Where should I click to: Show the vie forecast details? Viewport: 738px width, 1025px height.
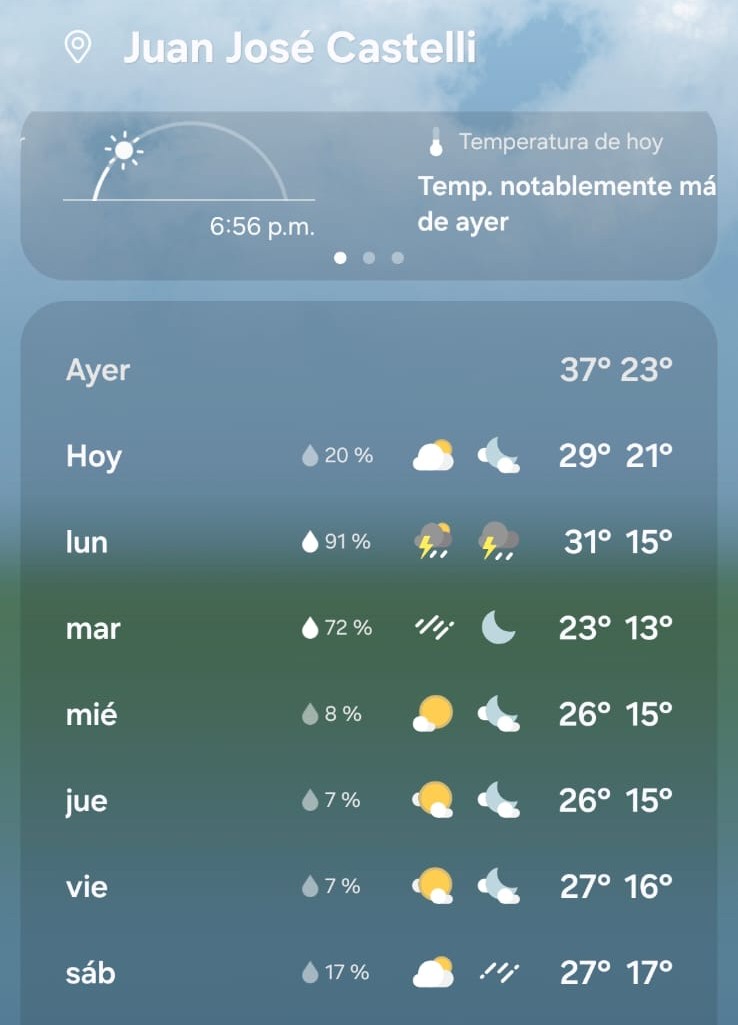point(368,886)
